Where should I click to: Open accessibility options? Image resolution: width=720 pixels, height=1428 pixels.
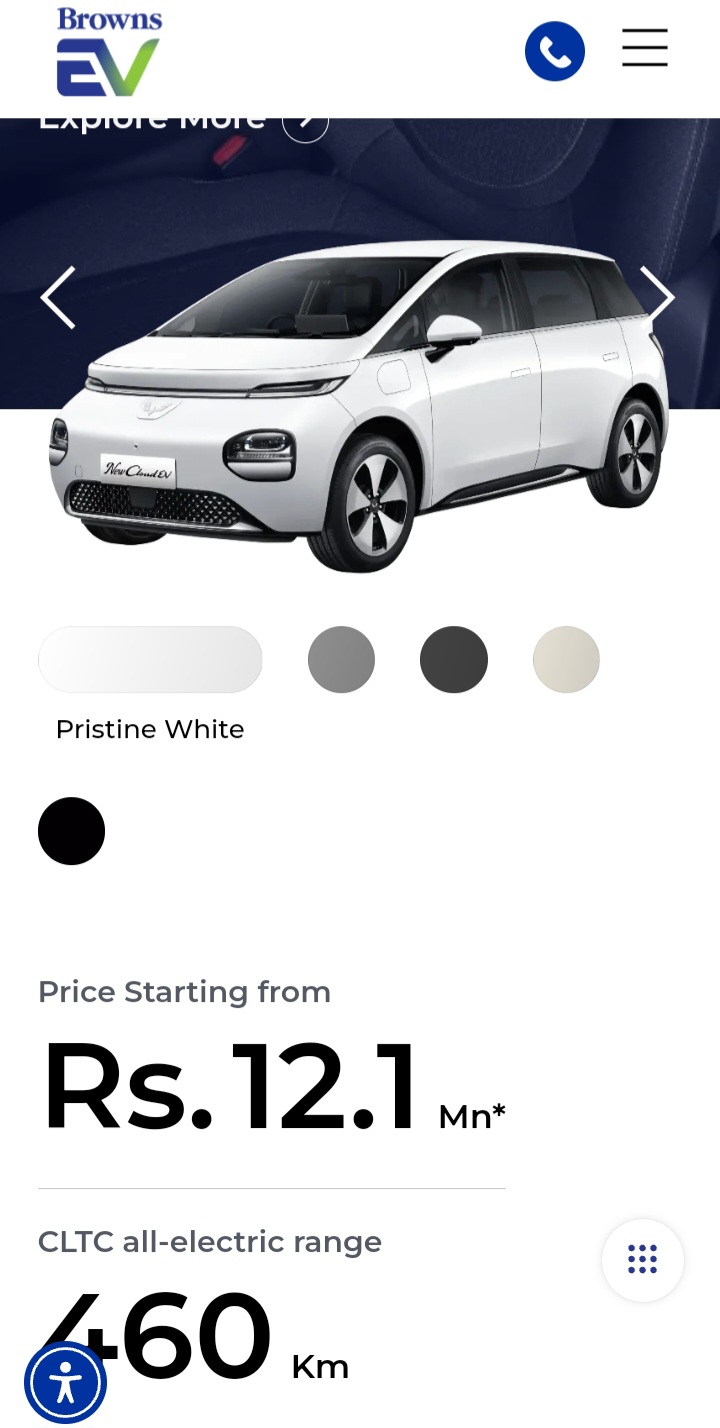coord(66,1384)
